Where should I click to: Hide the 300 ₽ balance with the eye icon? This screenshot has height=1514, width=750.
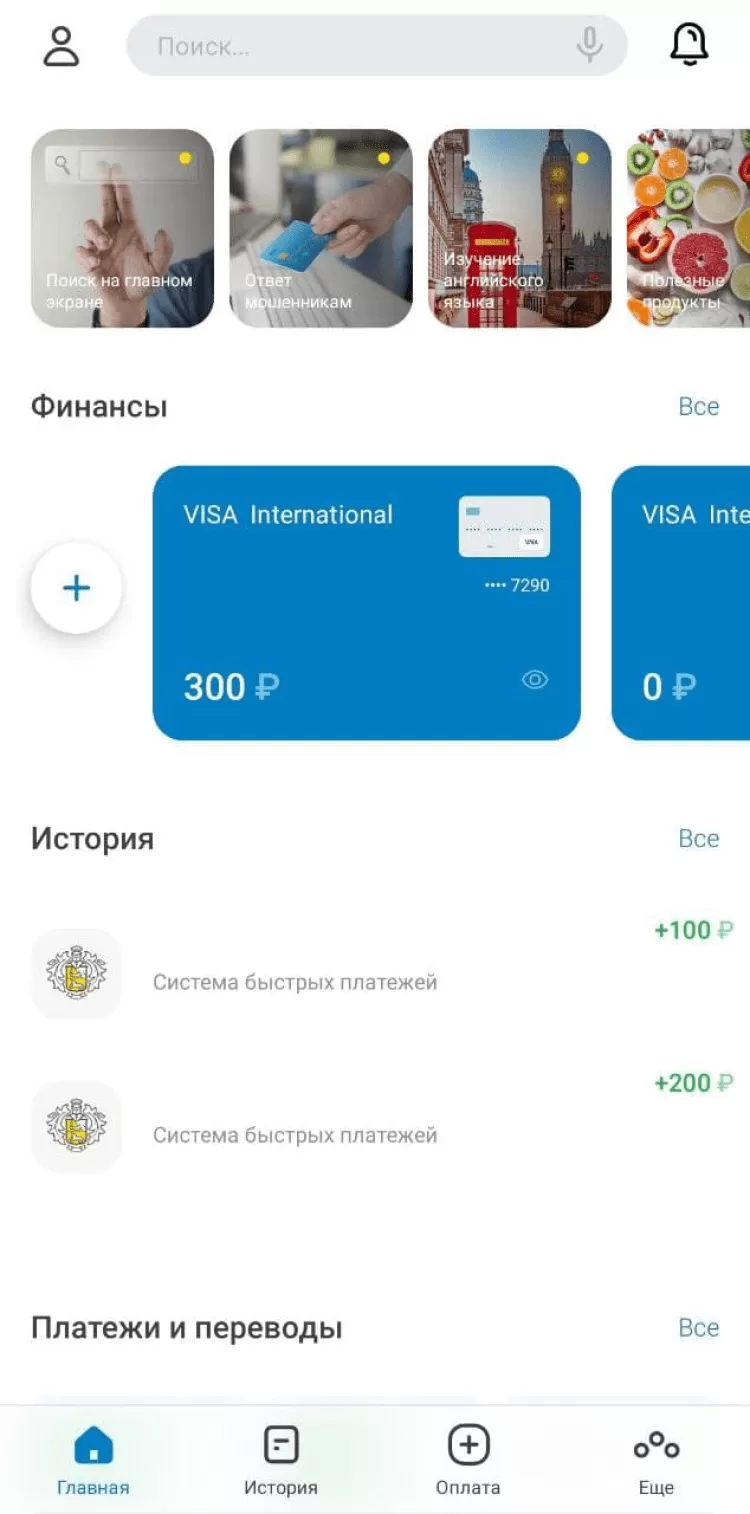coord(535,680)
